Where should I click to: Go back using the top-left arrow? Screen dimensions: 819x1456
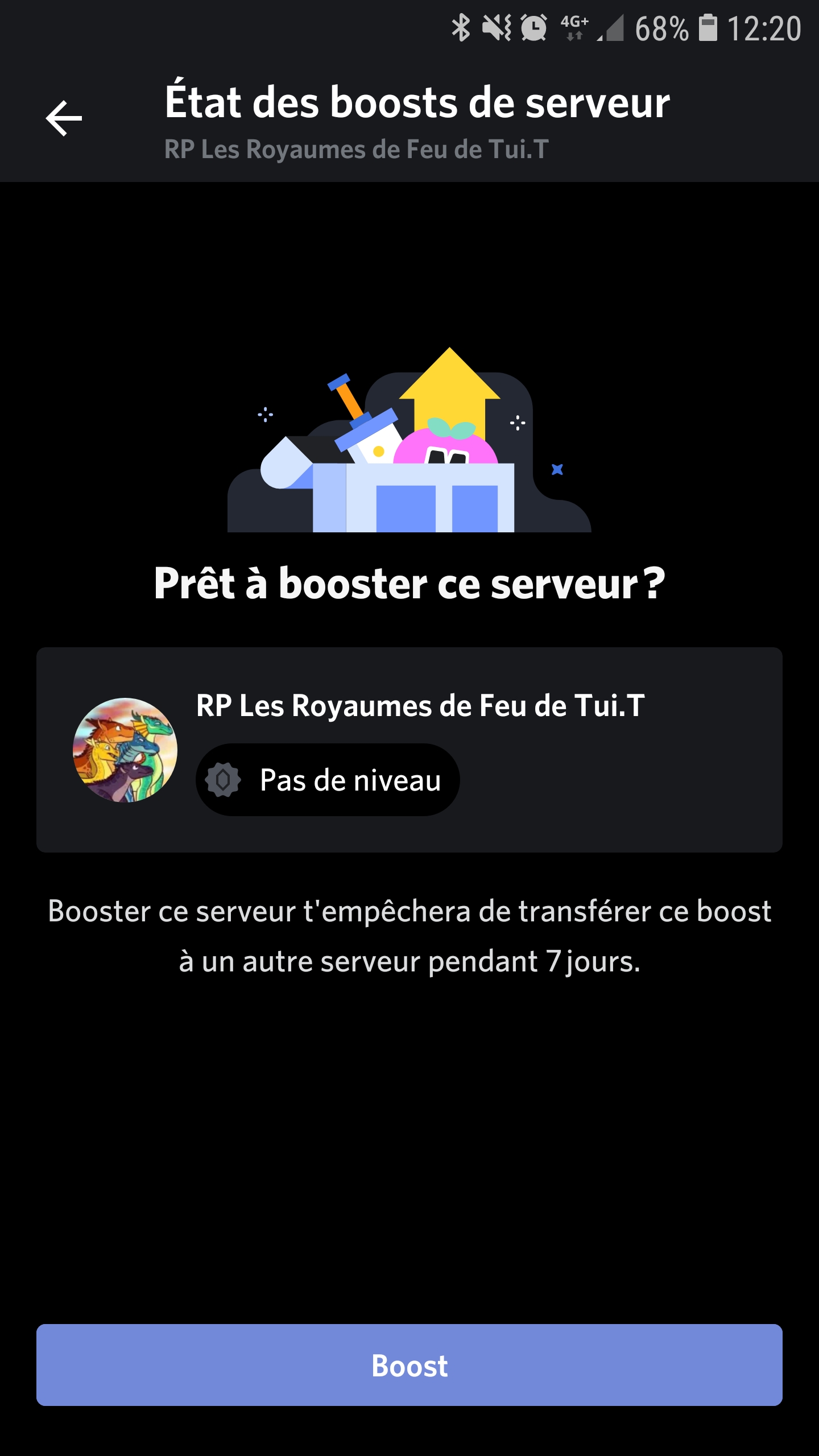(x=64, y=118)
